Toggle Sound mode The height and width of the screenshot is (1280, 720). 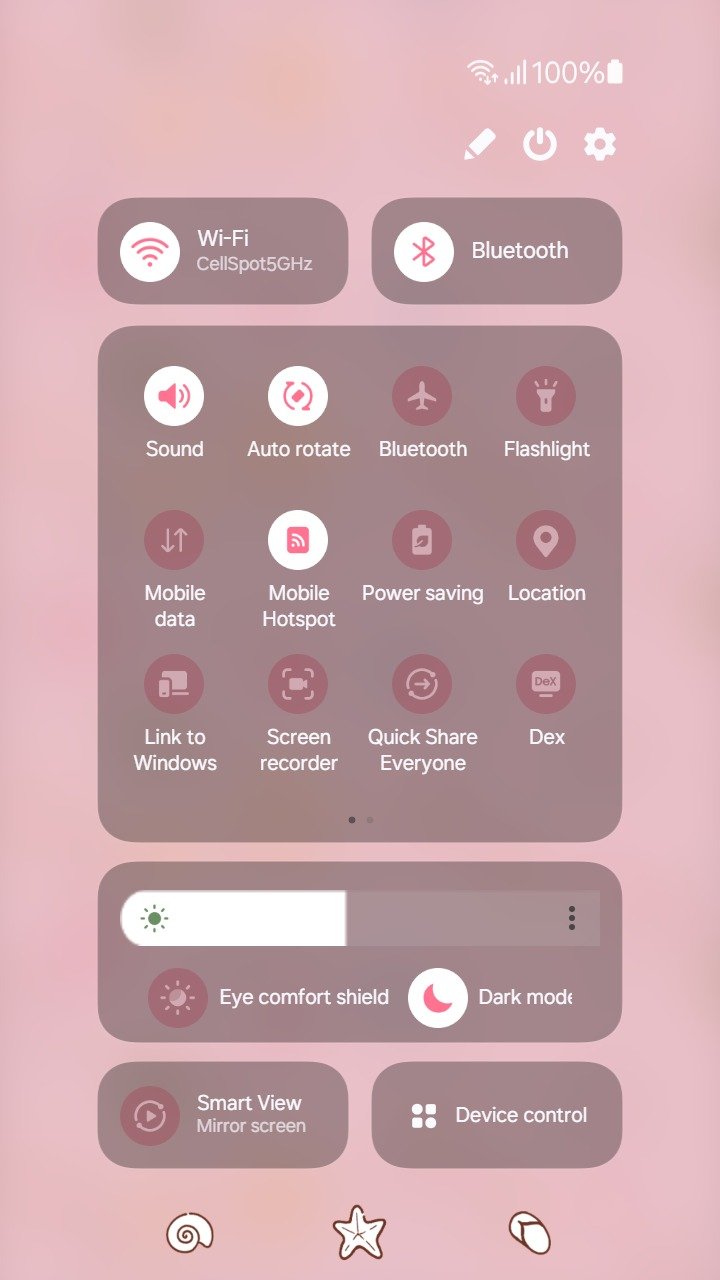[x=174, y=396]
